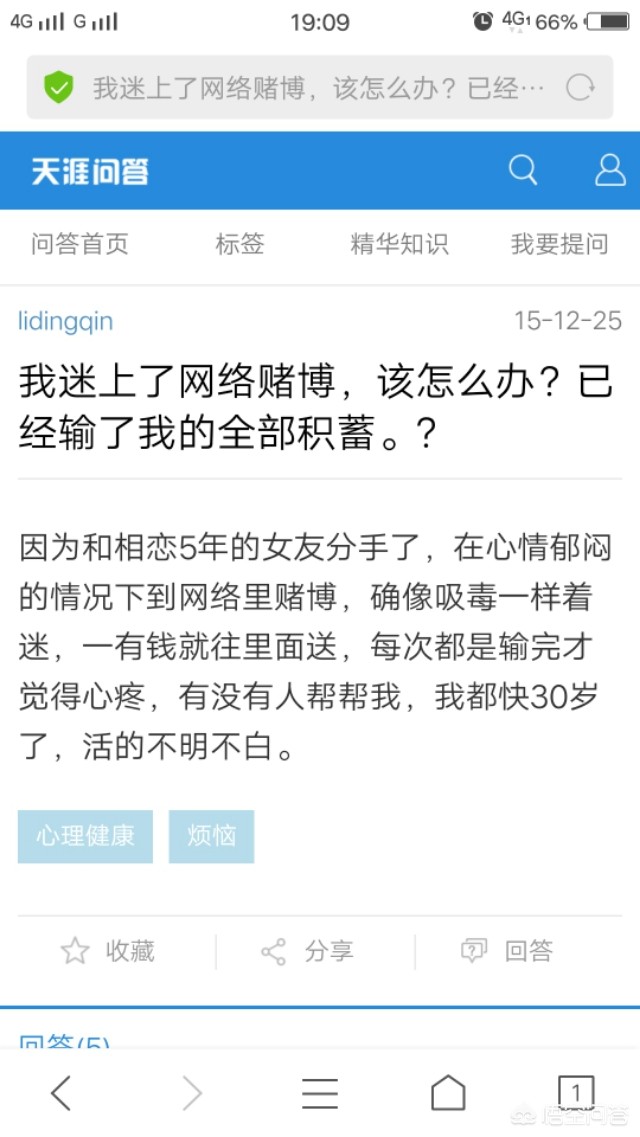
Task: Tap 回答 to answer the question
Action: pos(507,951)
